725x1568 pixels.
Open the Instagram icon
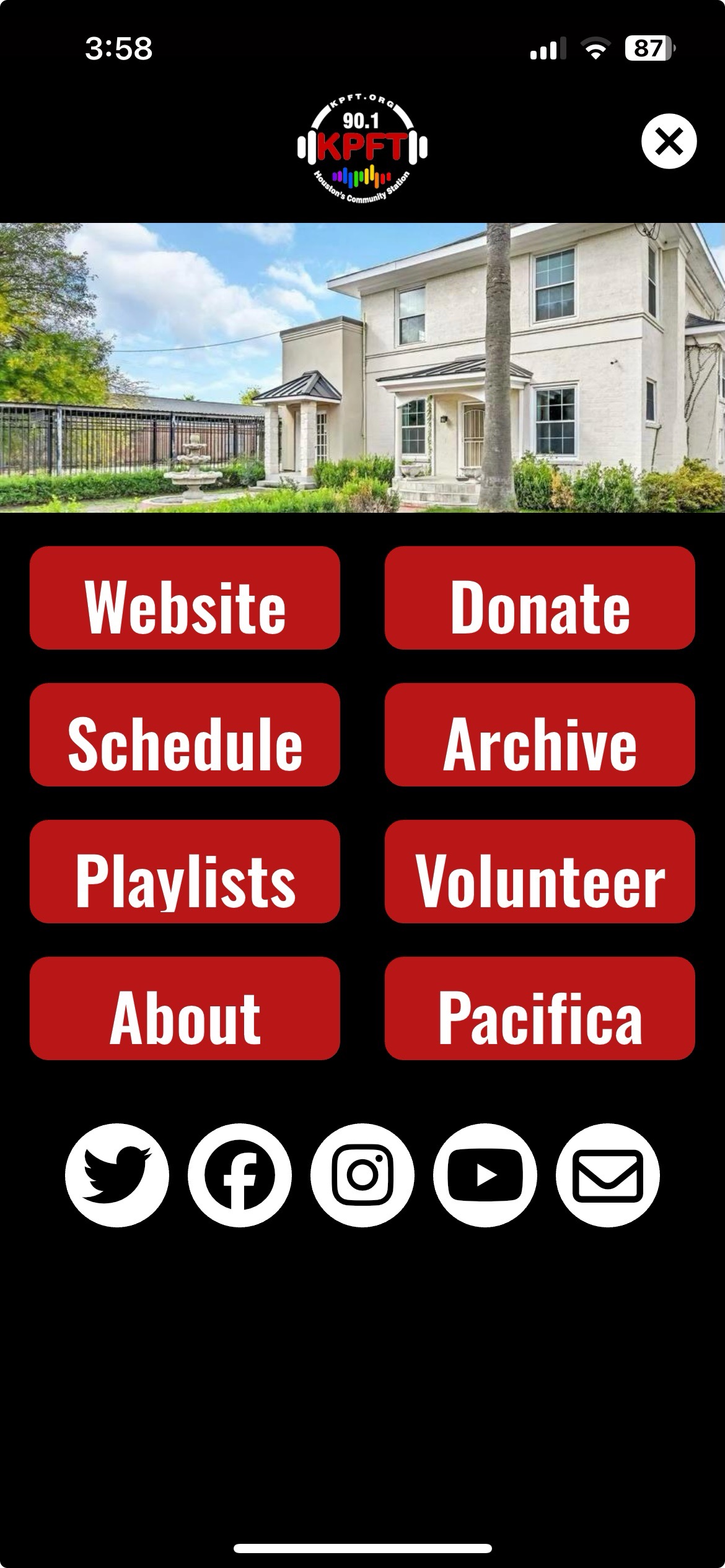(x=362, y=1175)
